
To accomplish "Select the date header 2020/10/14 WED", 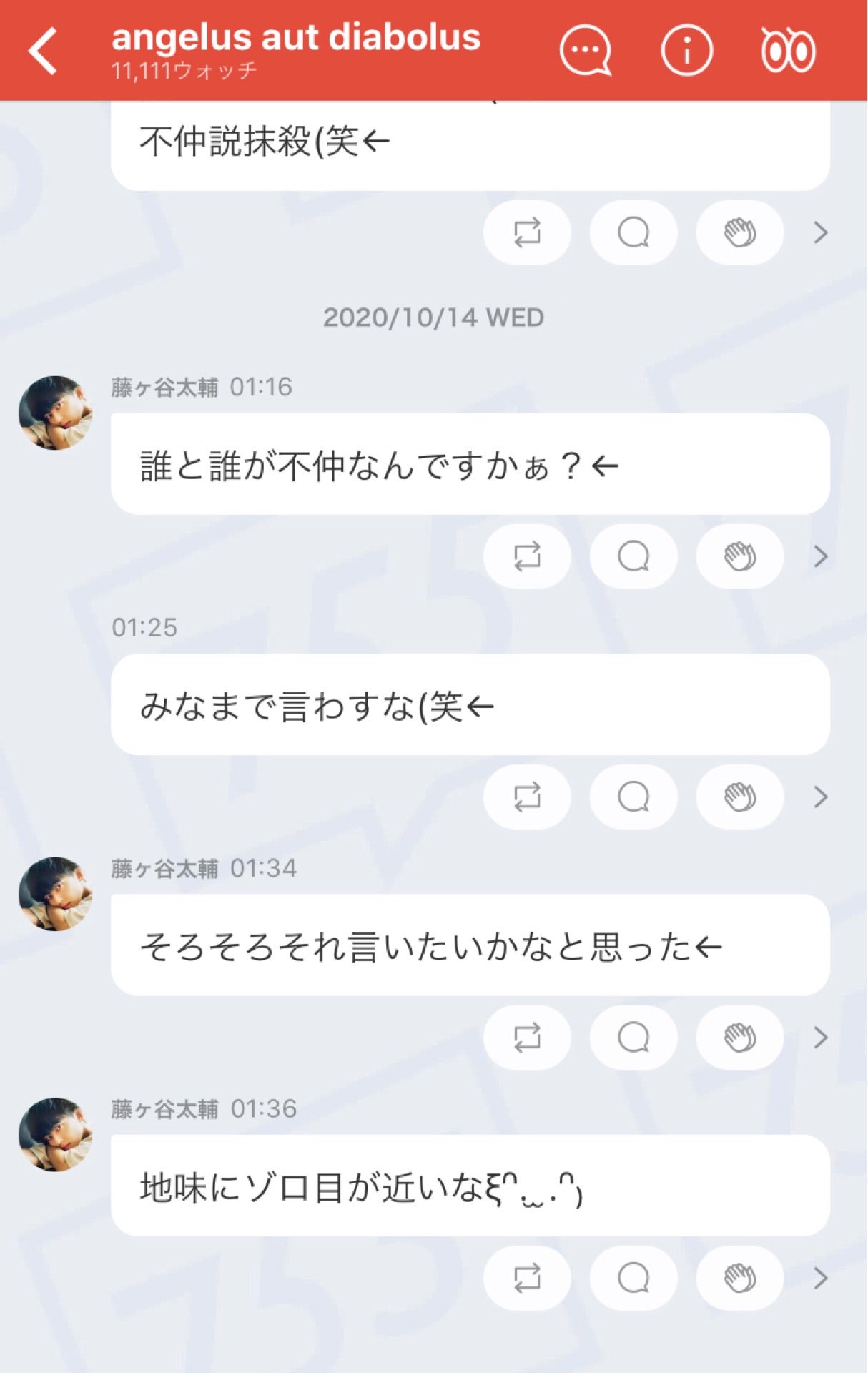I will [x=434, y=318].
